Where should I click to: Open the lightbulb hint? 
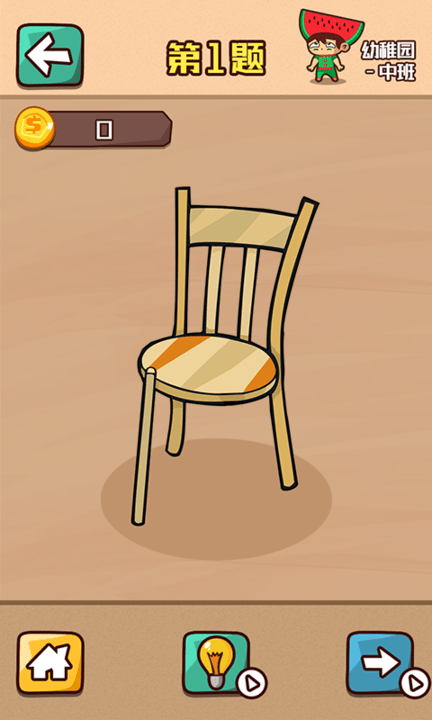[216, 663]
